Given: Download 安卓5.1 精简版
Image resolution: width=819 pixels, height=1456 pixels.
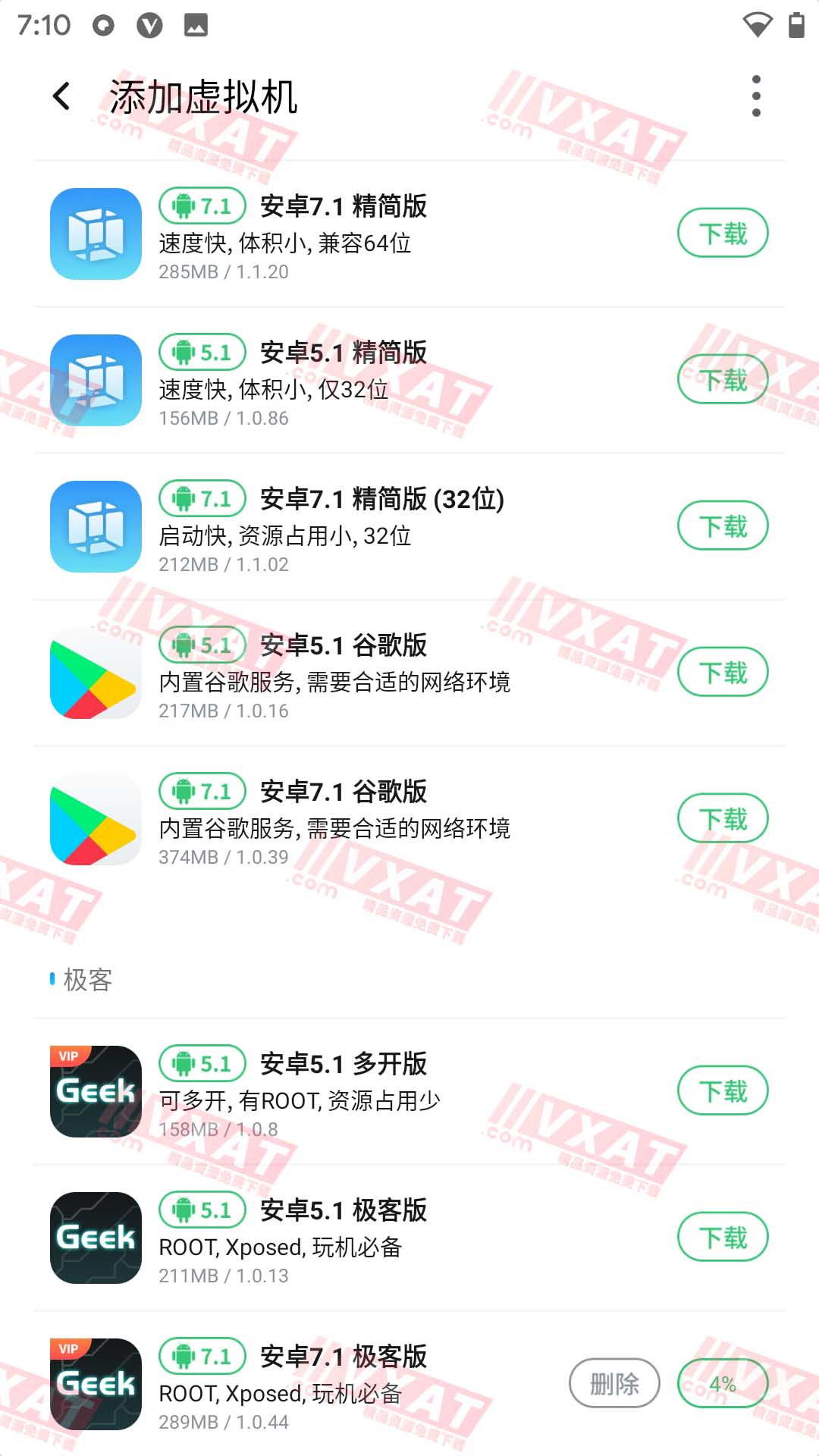Looking at the screenshot, I should (x=723, y=379).
